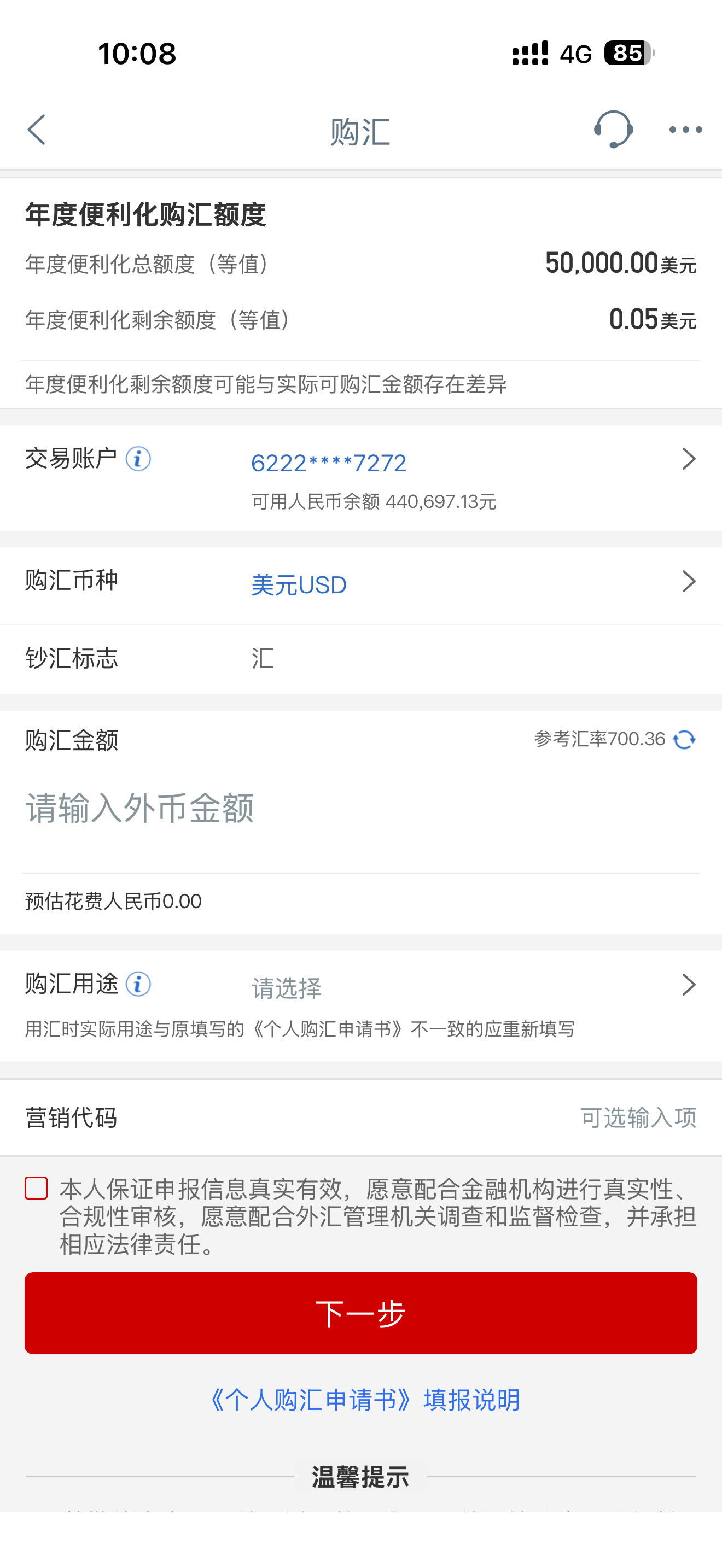Check the declaration agreement checkbox
Screen dimensions: 722x1568
point(37,1188)
